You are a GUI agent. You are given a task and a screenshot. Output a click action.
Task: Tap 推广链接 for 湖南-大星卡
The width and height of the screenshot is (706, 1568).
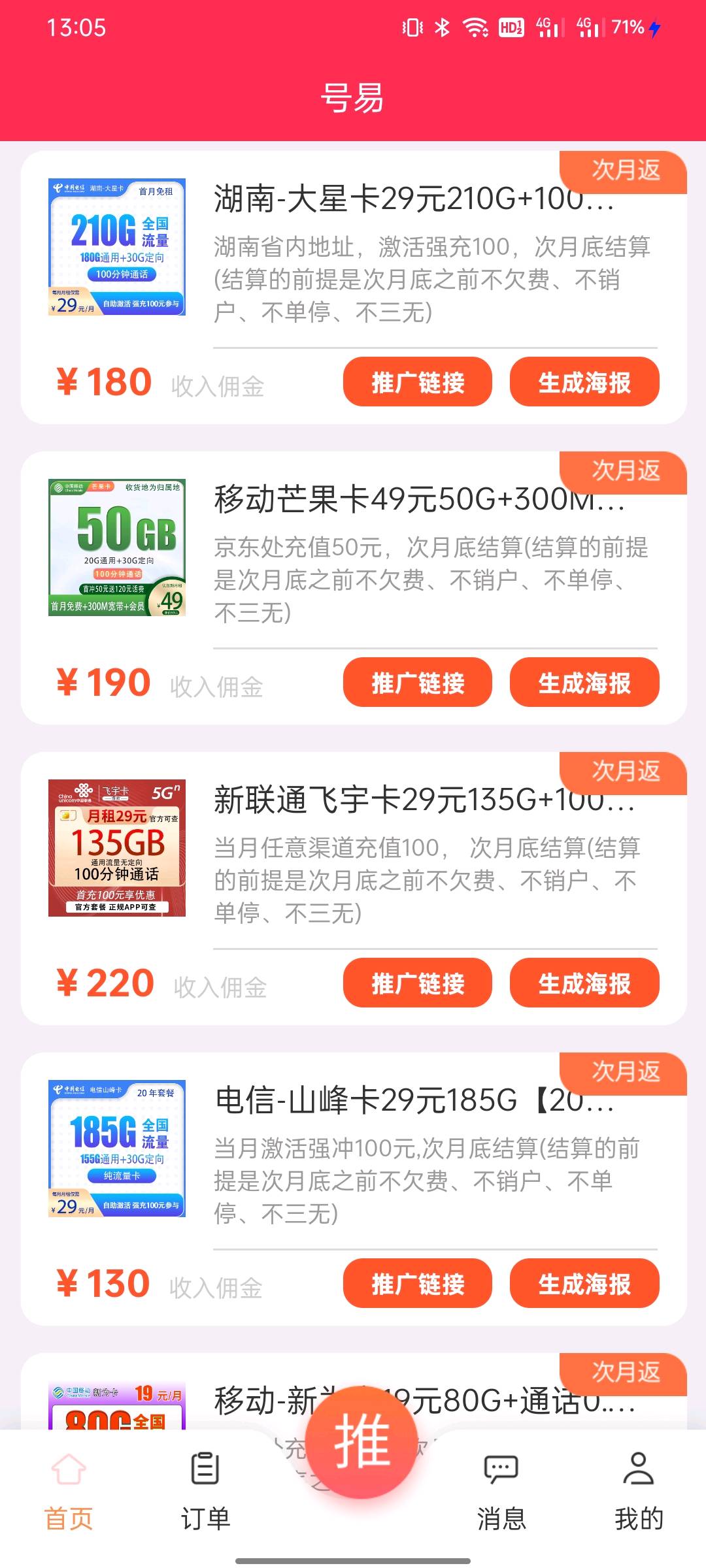pos(417,382)
